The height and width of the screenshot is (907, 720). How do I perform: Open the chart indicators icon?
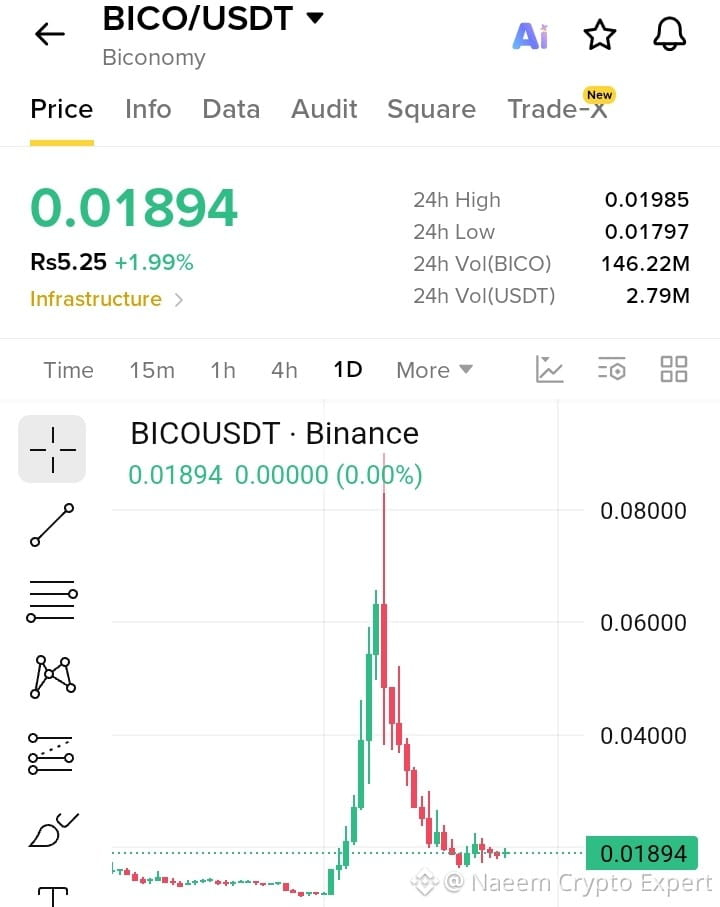click(549, 369)
